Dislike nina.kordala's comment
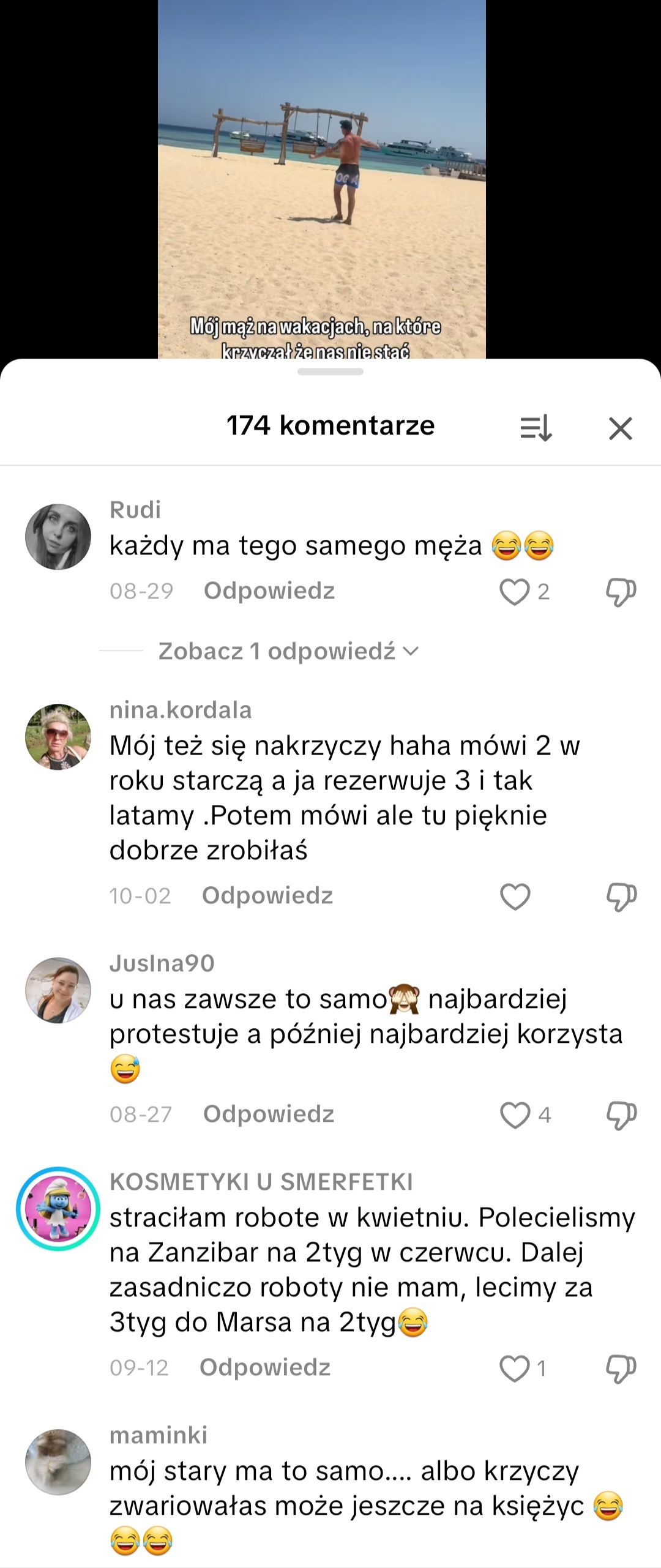661x1568 pixels. click(621, 897)
